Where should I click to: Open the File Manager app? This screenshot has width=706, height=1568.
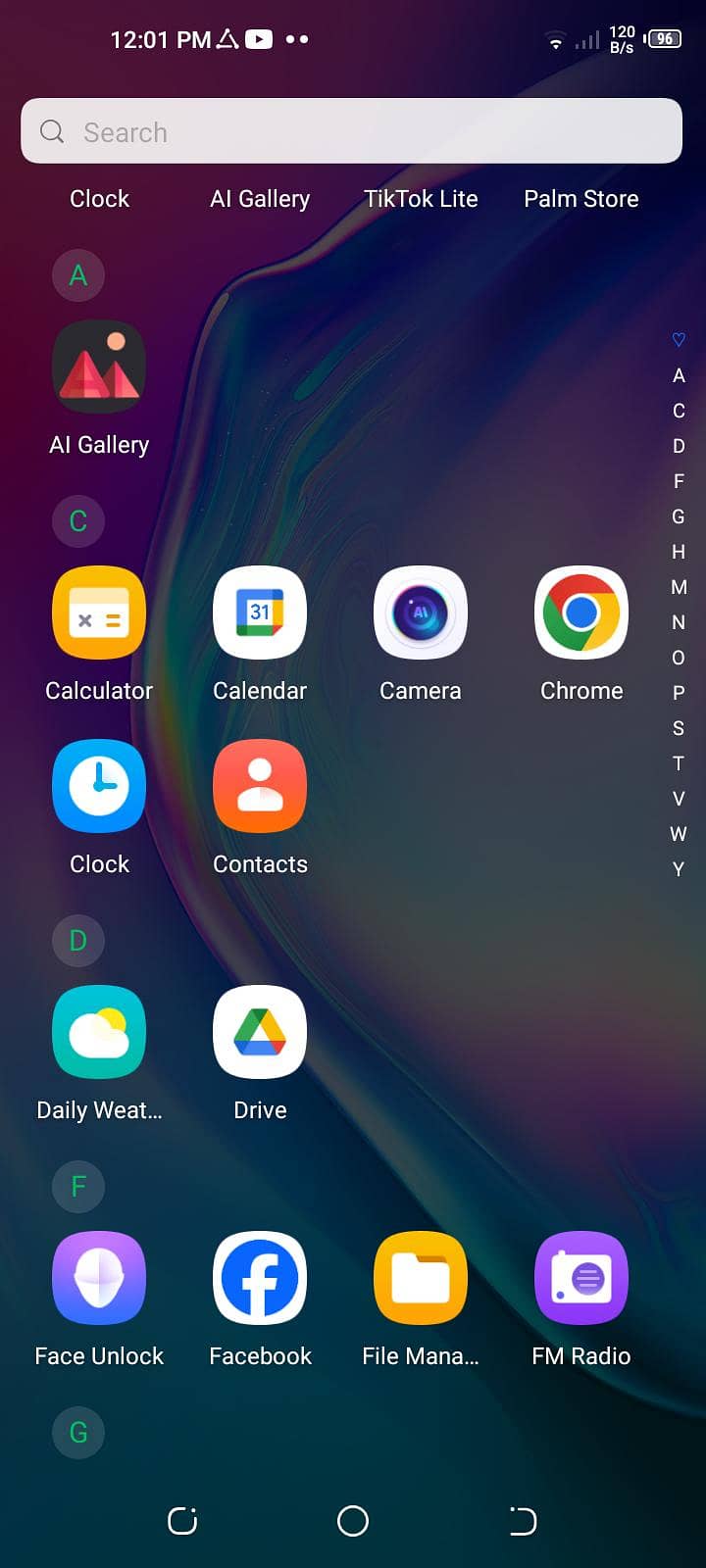(421, 1279)
